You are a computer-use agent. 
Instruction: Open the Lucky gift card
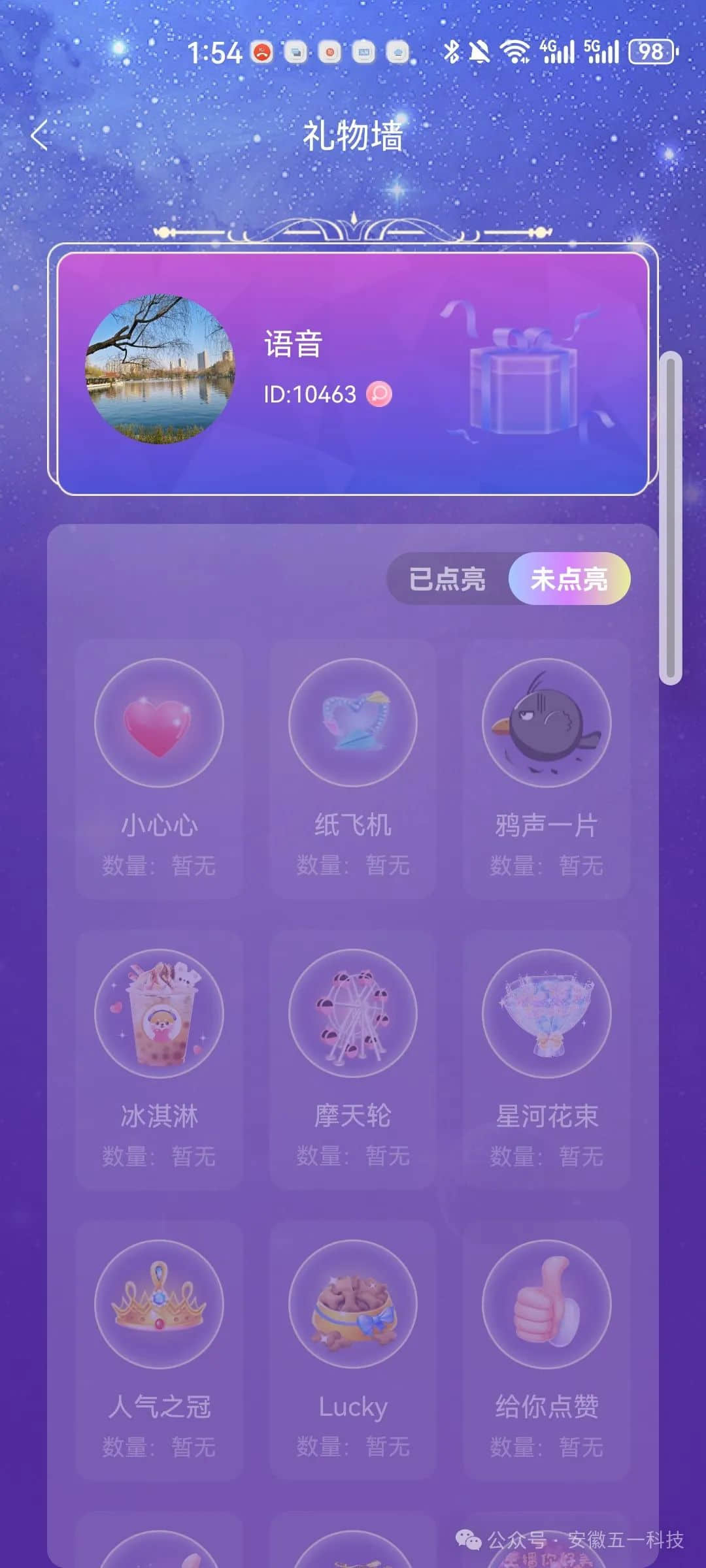[x=353, y=1349]
